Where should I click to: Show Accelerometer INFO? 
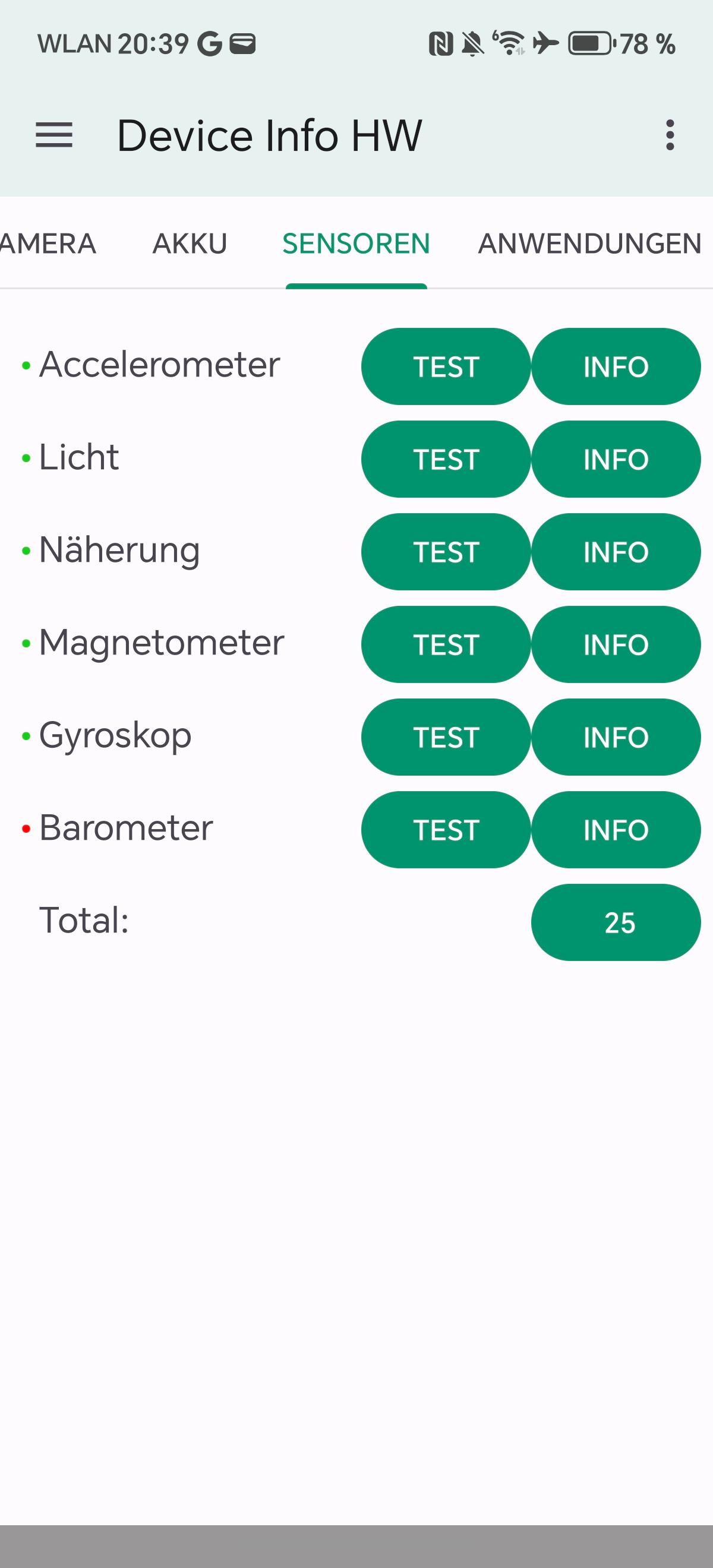point(616,366)
